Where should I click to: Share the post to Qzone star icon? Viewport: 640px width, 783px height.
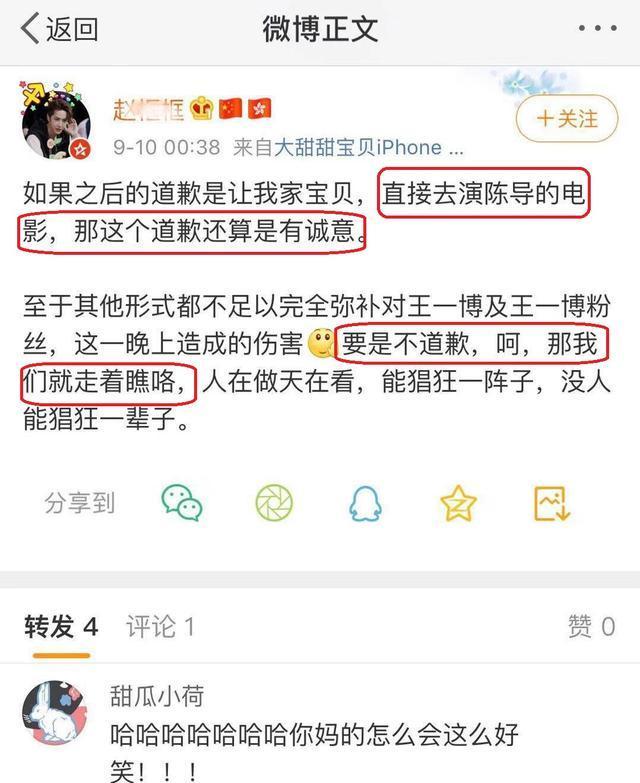[x=458, y=503]
